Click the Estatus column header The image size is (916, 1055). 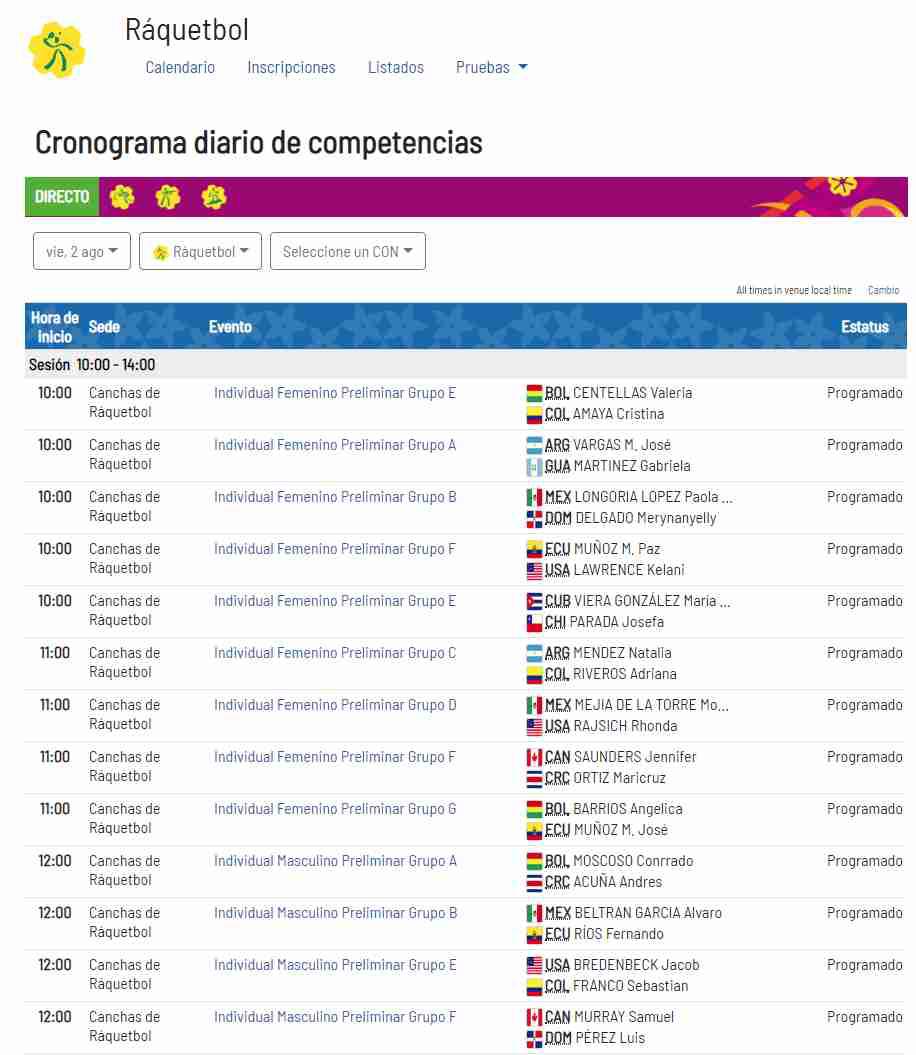pyautogui.click(x=865, y=326)
